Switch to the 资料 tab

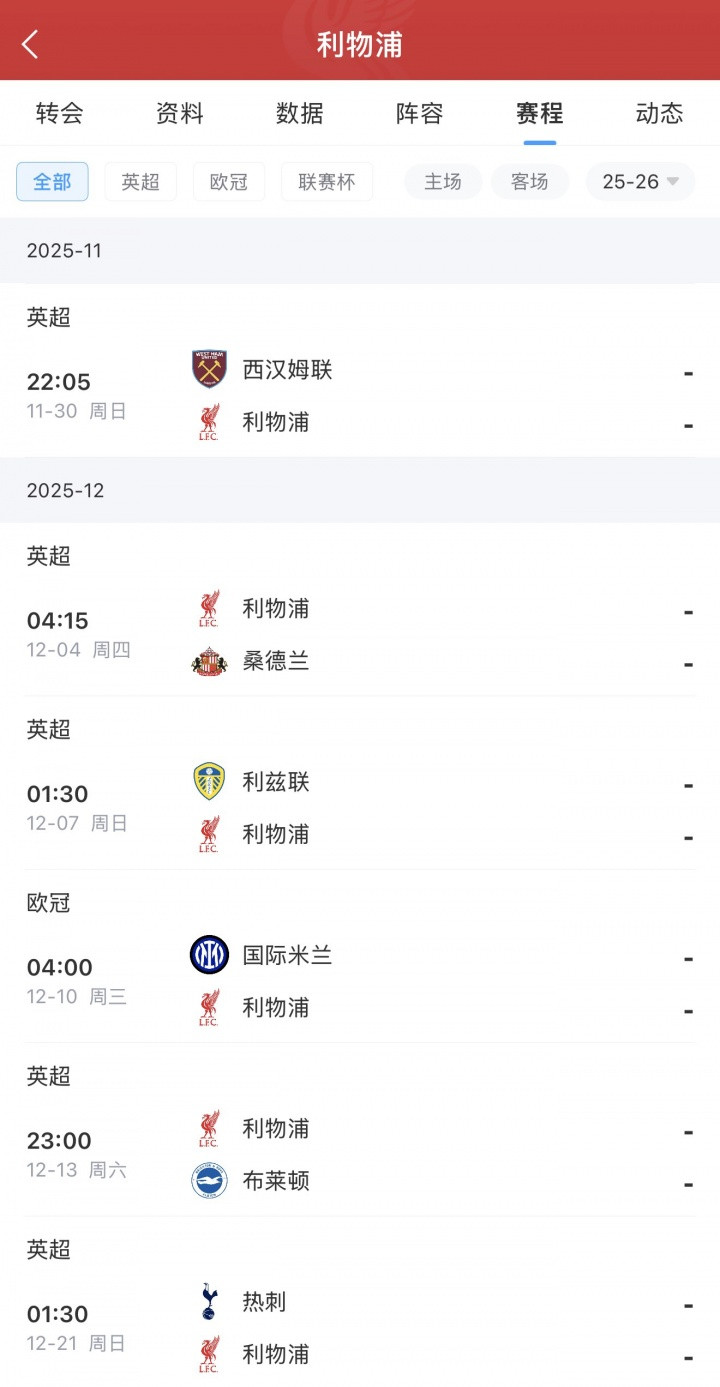(x=180, y=113)
